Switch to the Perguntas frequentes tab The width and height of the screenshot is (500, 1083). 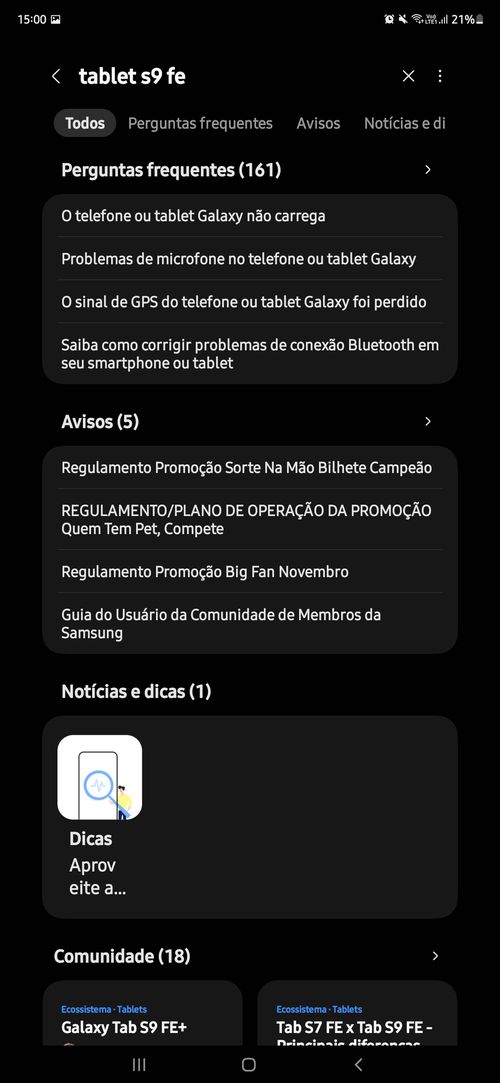(200, 124)
